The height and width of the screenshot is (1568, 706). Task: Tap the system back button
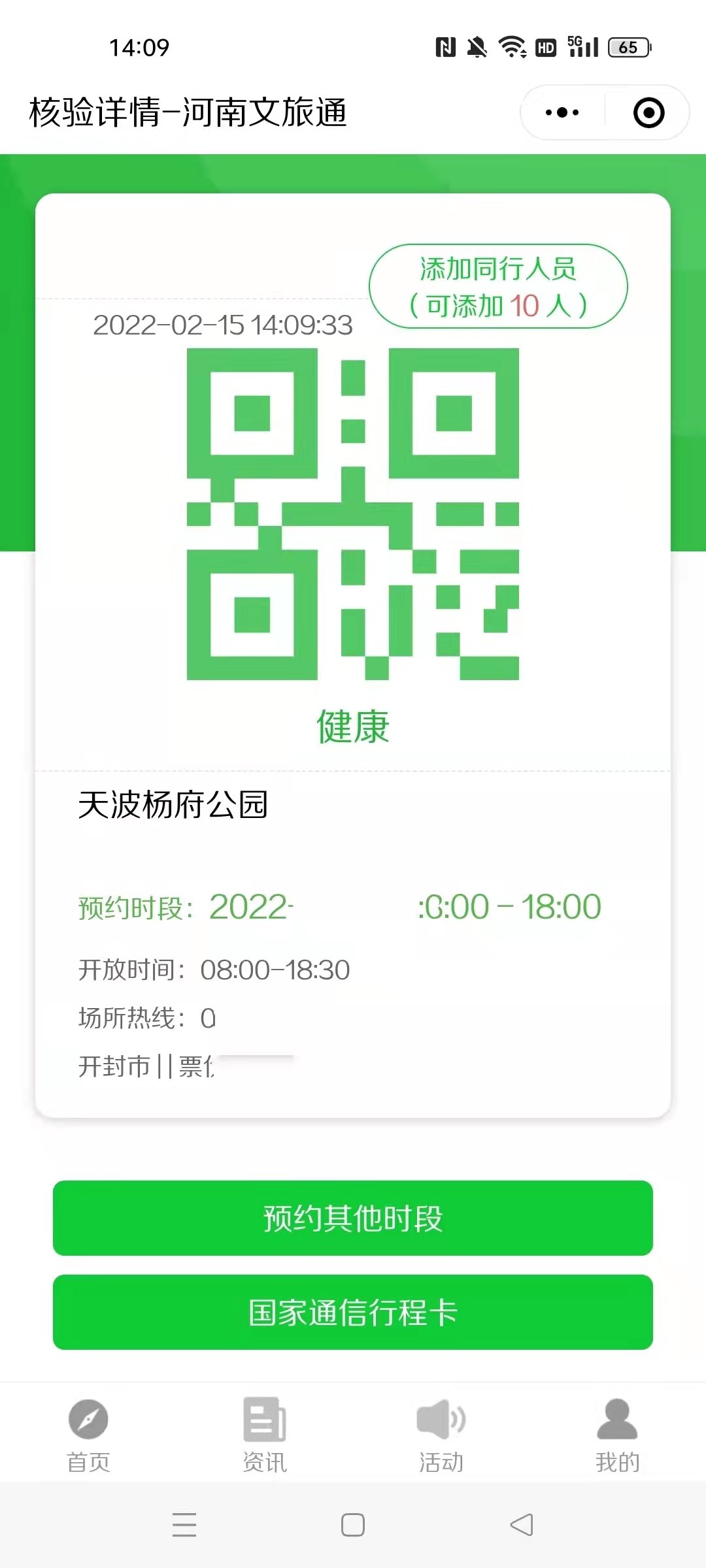[x=522, y=1525]
